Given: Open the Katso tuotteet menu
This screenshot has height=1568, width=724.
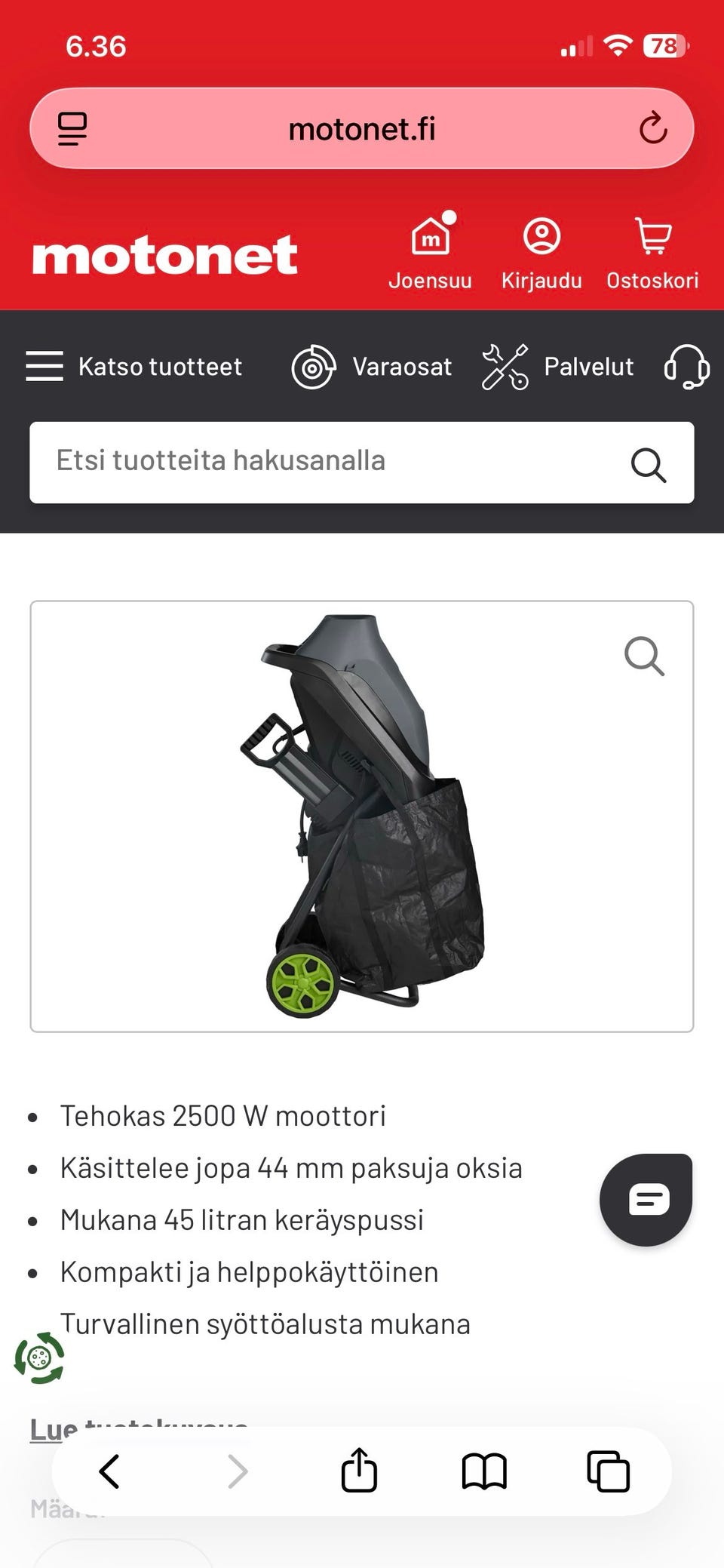Looking at the screenshot, I should (134, 367).
